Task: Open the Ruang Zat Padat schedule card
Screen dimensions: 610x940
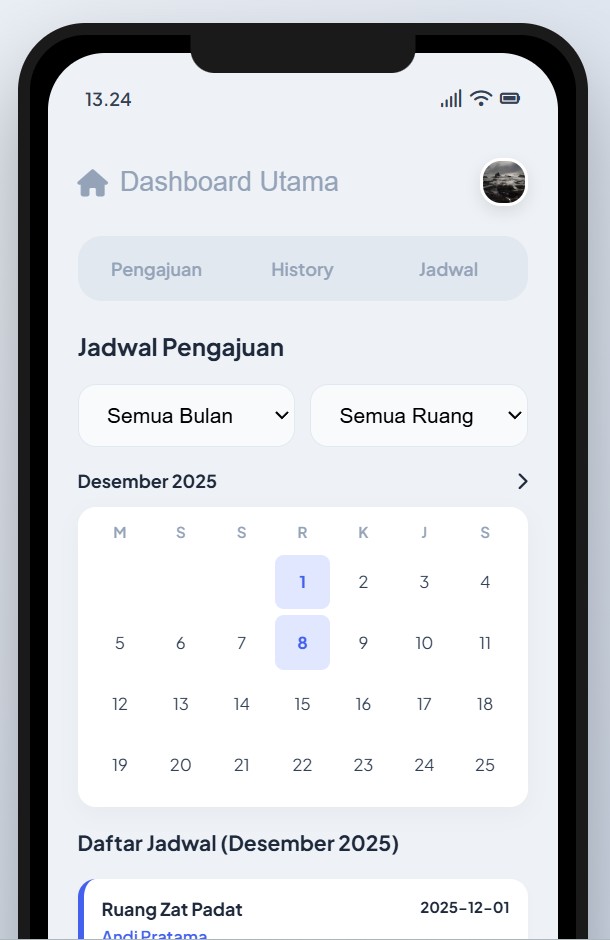Action: tap(302, 910)
